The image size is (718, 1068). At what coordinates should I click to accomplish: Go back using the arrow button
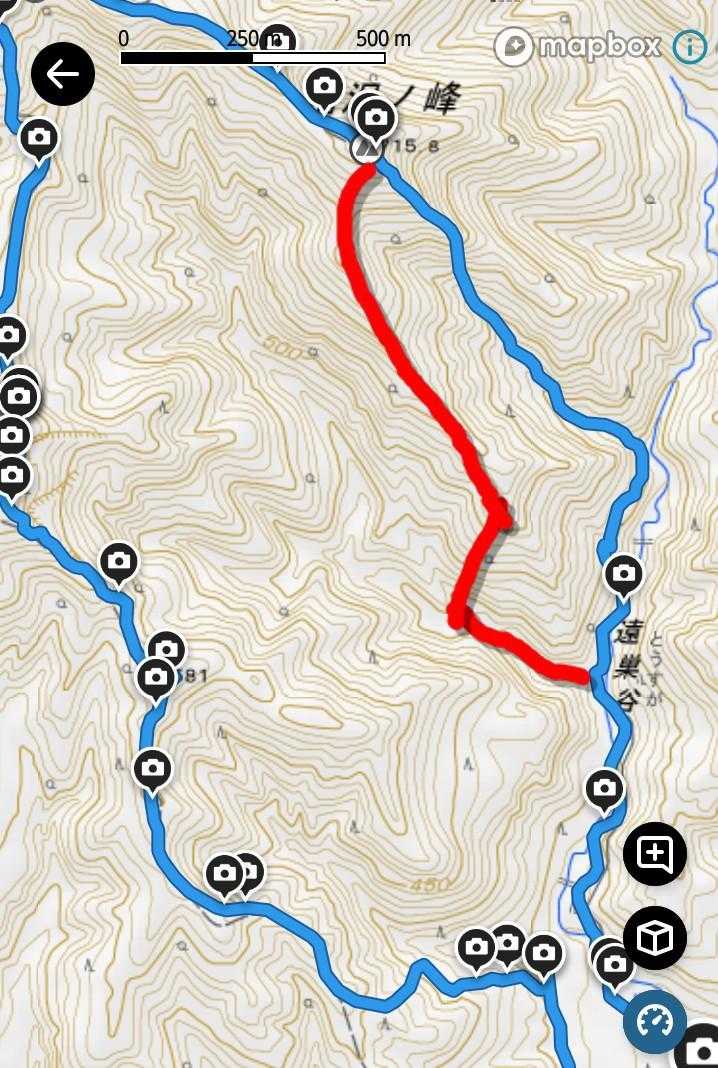click(63, 74)
